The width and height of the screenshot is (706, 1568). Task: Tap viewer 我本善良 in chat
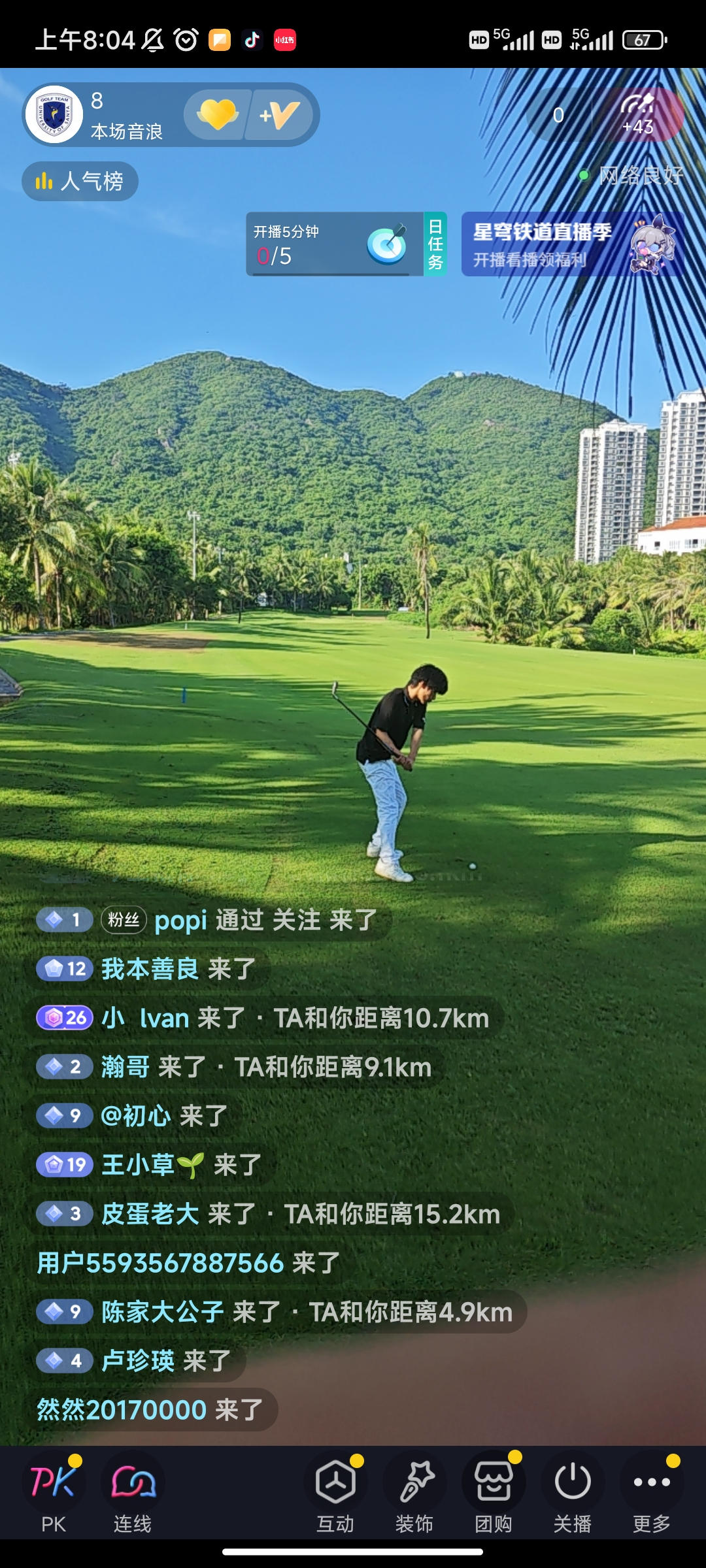click(150, 969)
